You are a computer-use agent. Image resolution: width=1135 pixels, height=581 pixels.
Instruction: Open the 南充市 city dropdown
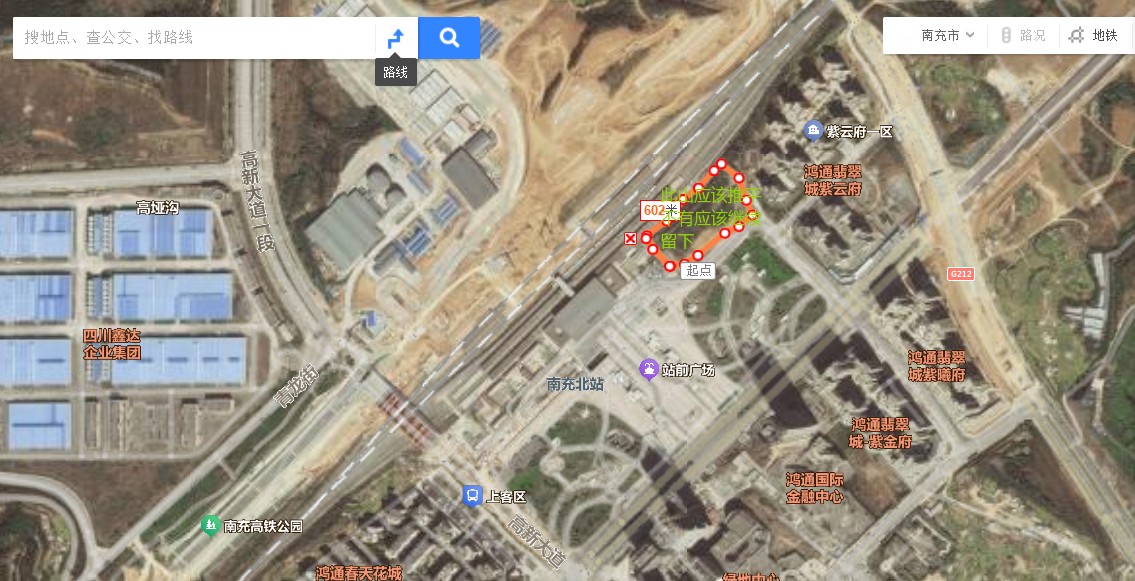(x=947, y=35)
